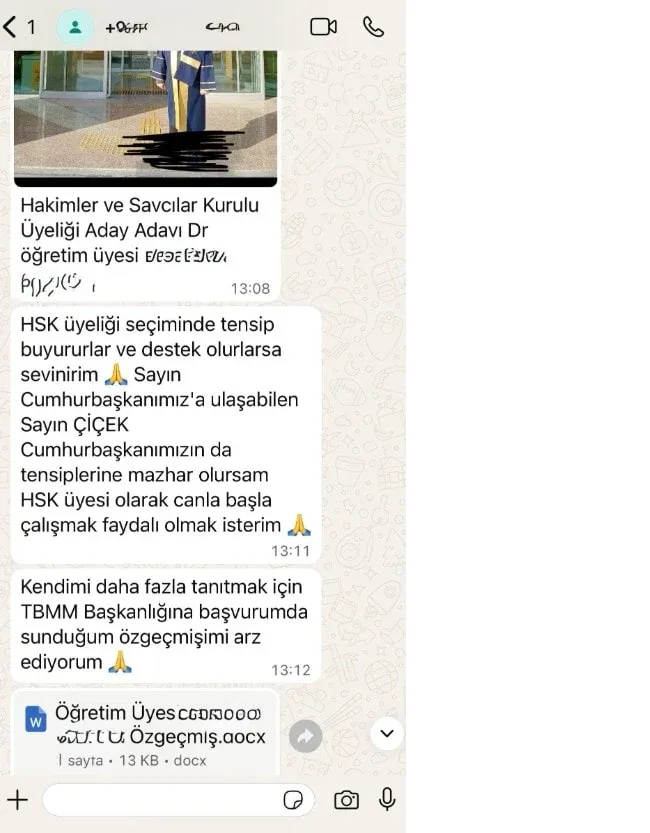The width and height of the screenshot is (650, 833).
Task: Focus the message input field
Action: pos(160,799)
